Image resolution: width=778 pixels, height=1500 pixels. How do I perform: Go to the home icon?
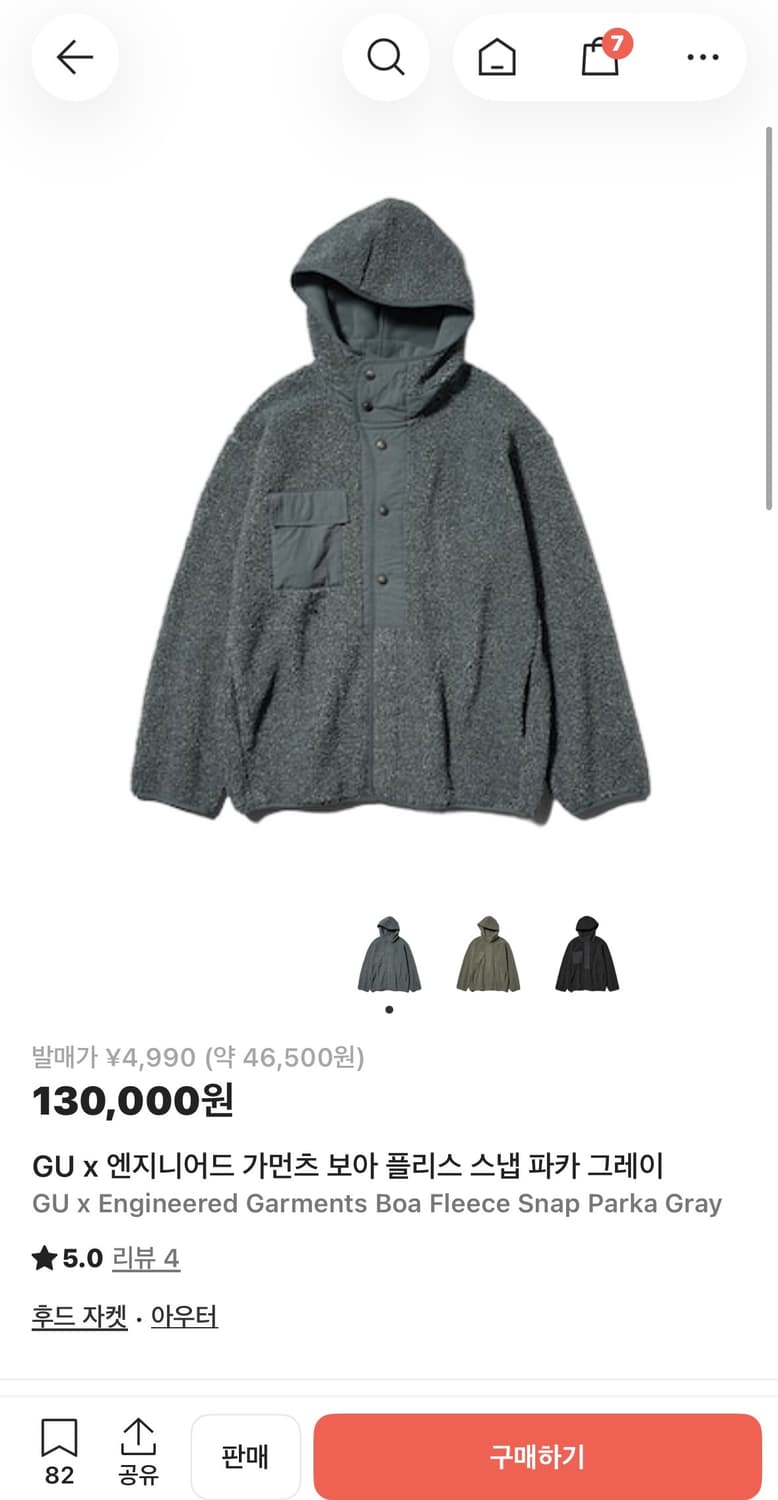497,57
